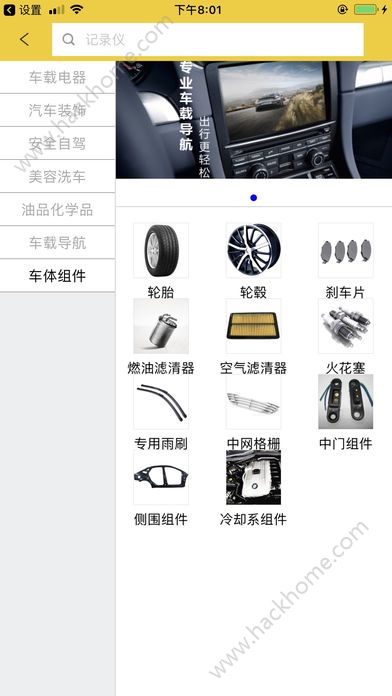
Task: Tap the 记录仪 search field
Action: (208, 40)
